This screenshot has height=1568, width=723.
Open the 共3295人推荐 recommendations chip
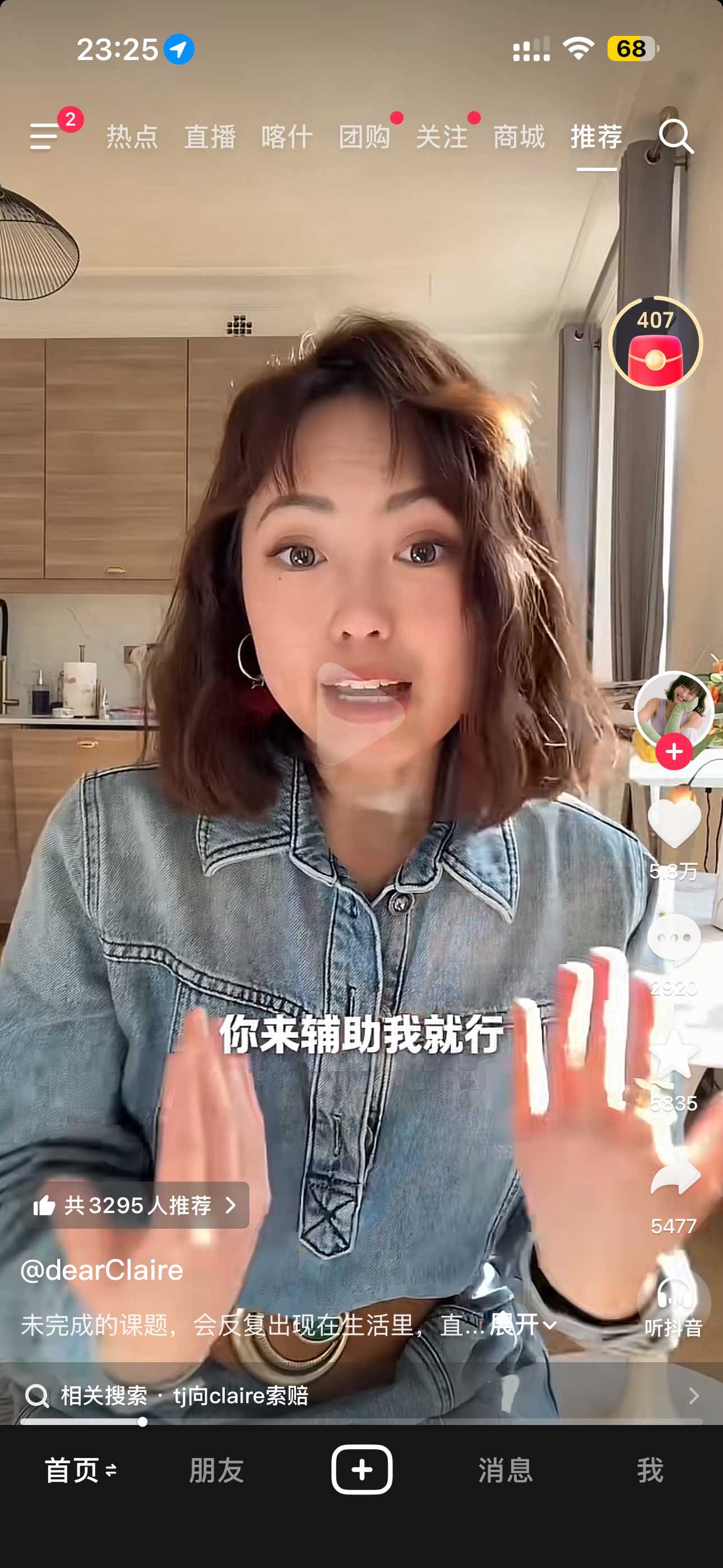click(x=135, y=1205)
